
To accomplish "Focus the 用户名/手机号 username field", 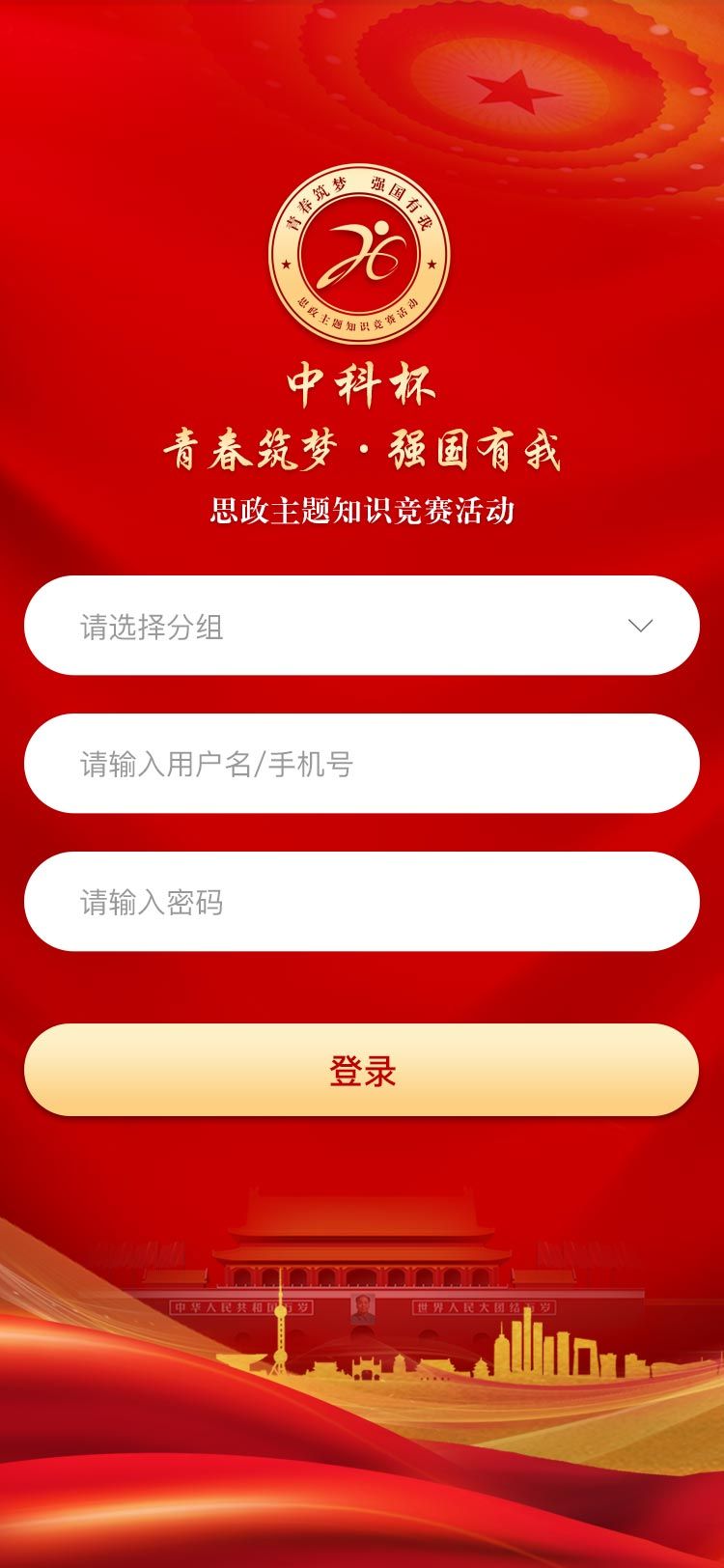I will 361,764.
